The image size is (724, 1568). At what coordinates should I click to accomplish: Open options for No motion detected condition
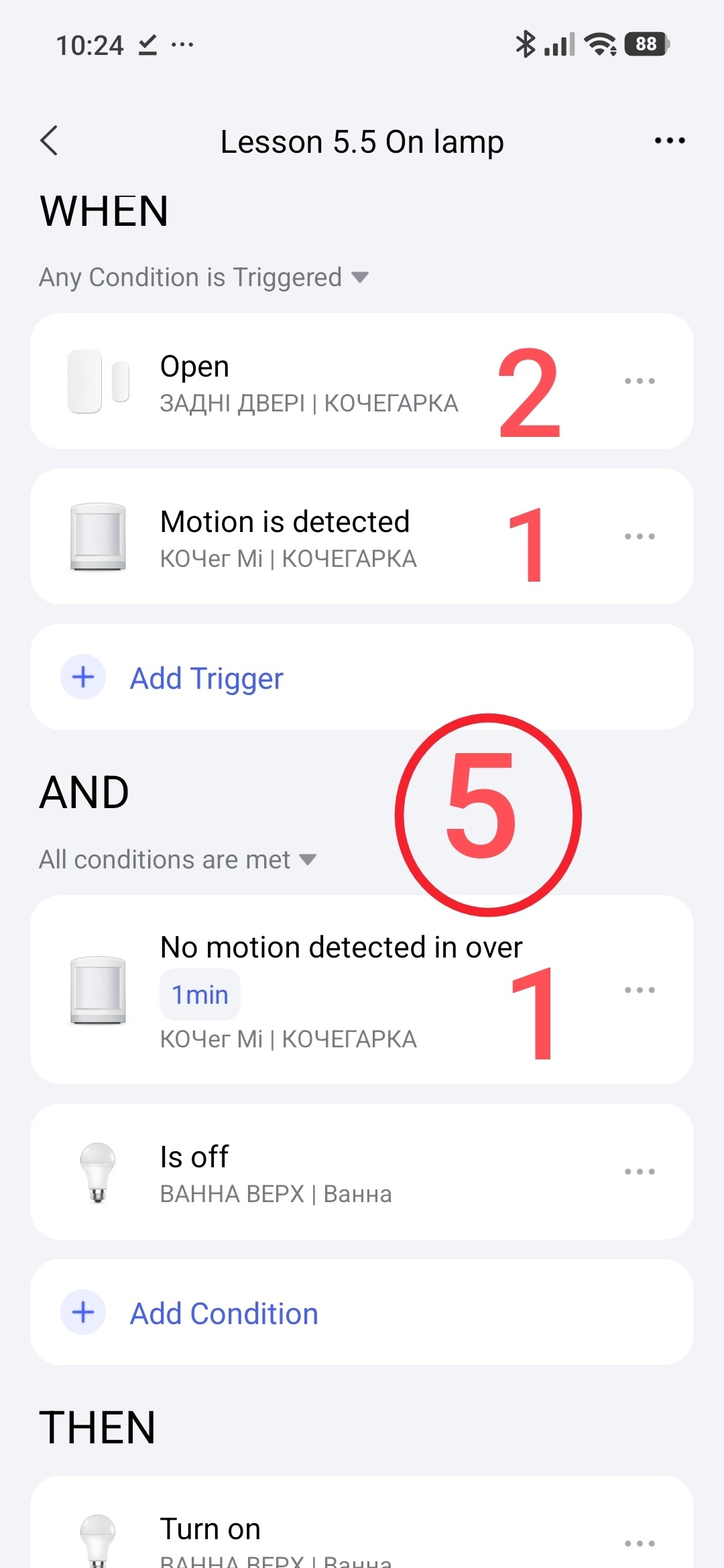point(639,990)
